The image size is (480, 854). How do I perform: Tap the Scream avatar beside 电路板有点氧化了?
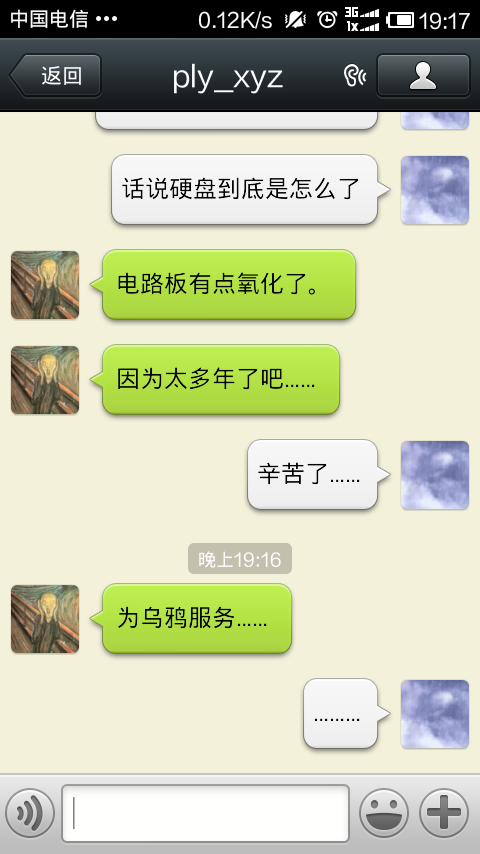(x=45, y=285)
